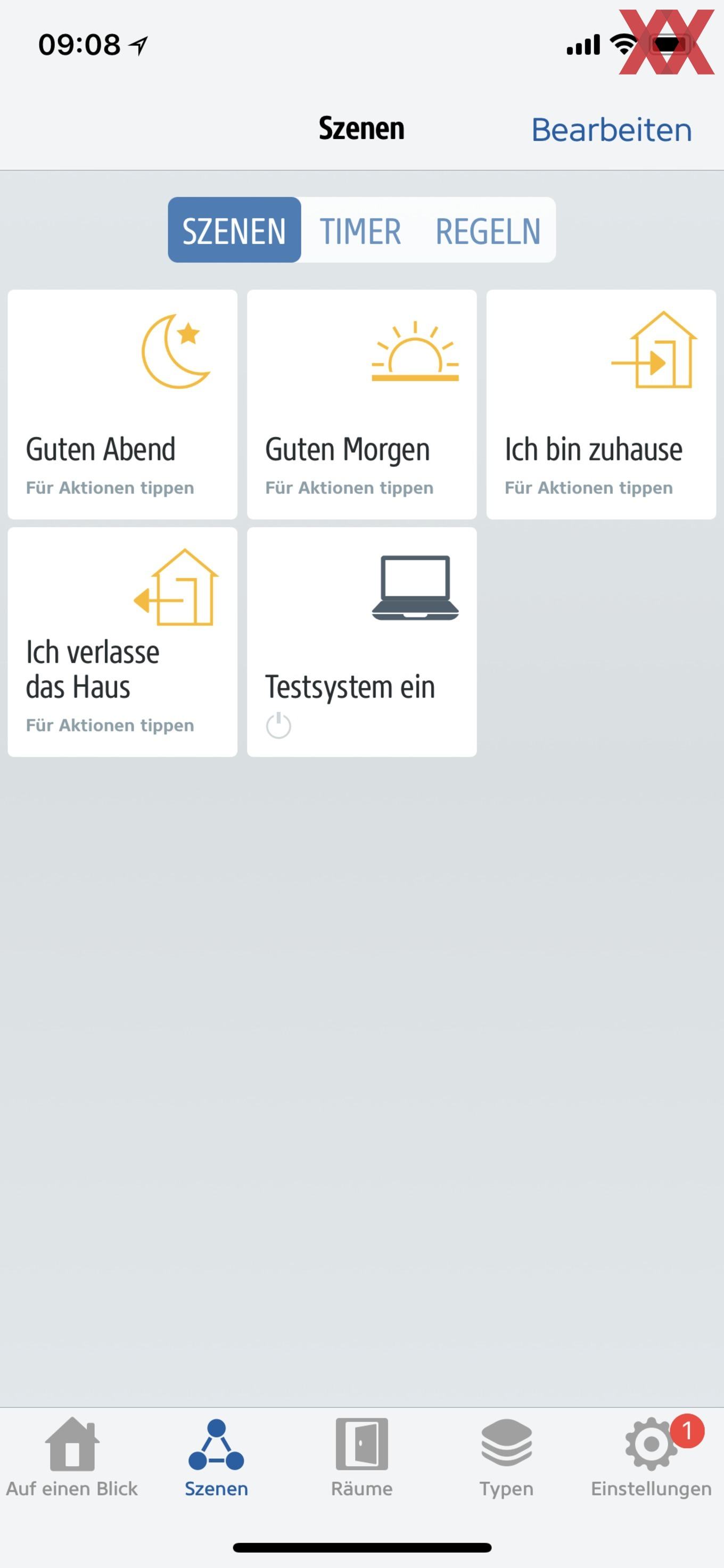
Task: Select the Szenen bottom tab
Action: tap(217, 1459)
